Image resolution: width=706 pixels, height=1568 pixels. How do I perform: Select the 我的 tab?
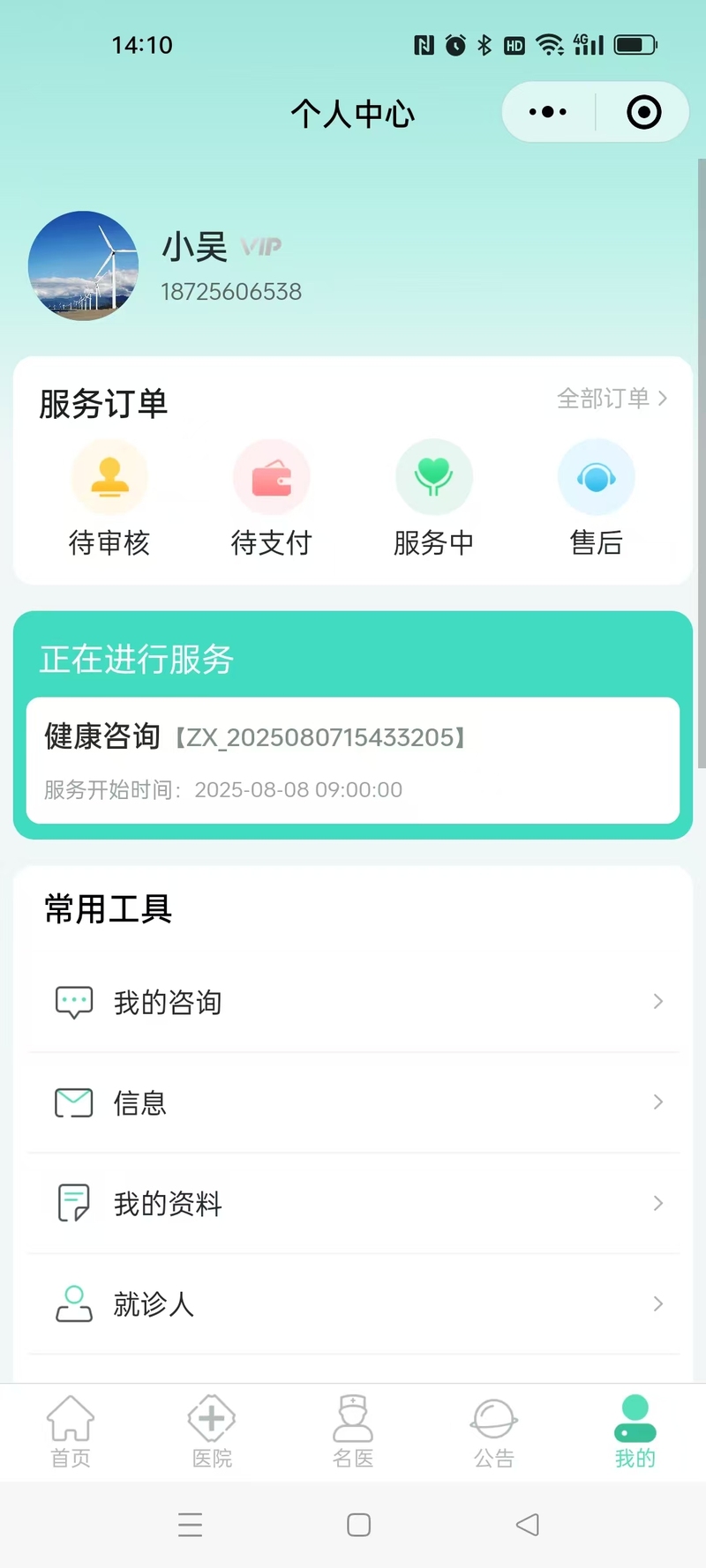point(635,1431)
